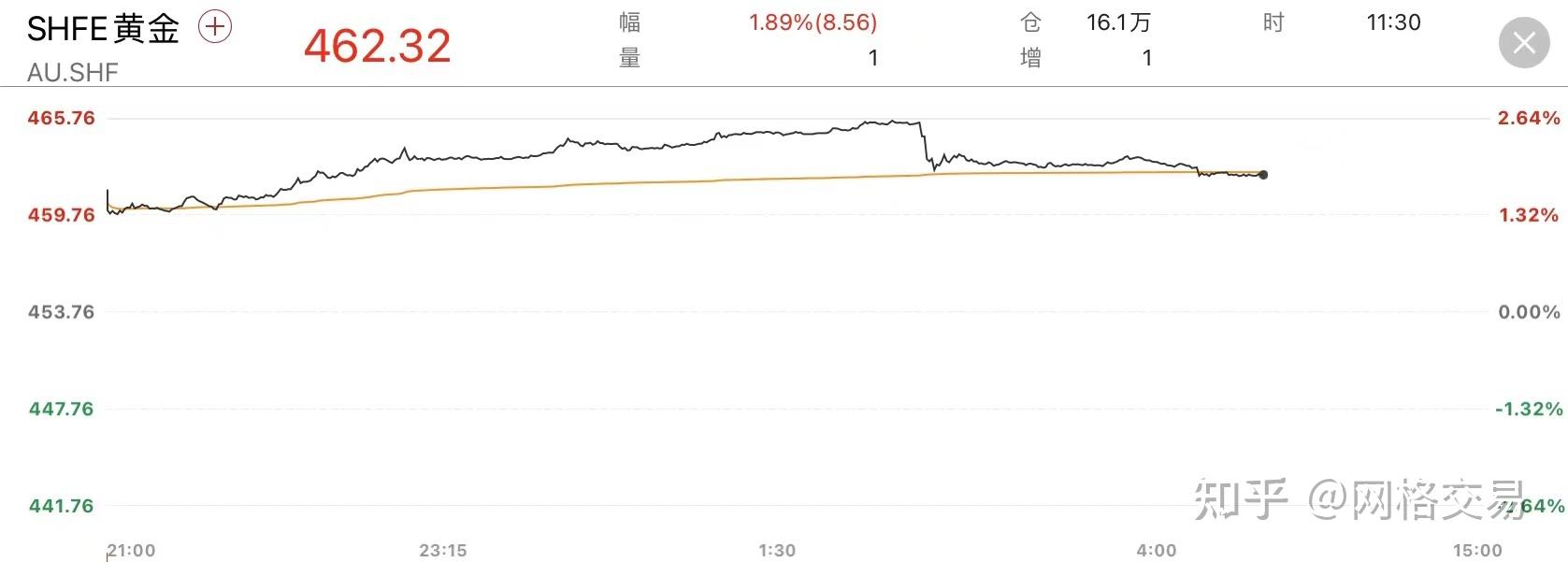Add SHFE黄金 to the watchlist

215,27
